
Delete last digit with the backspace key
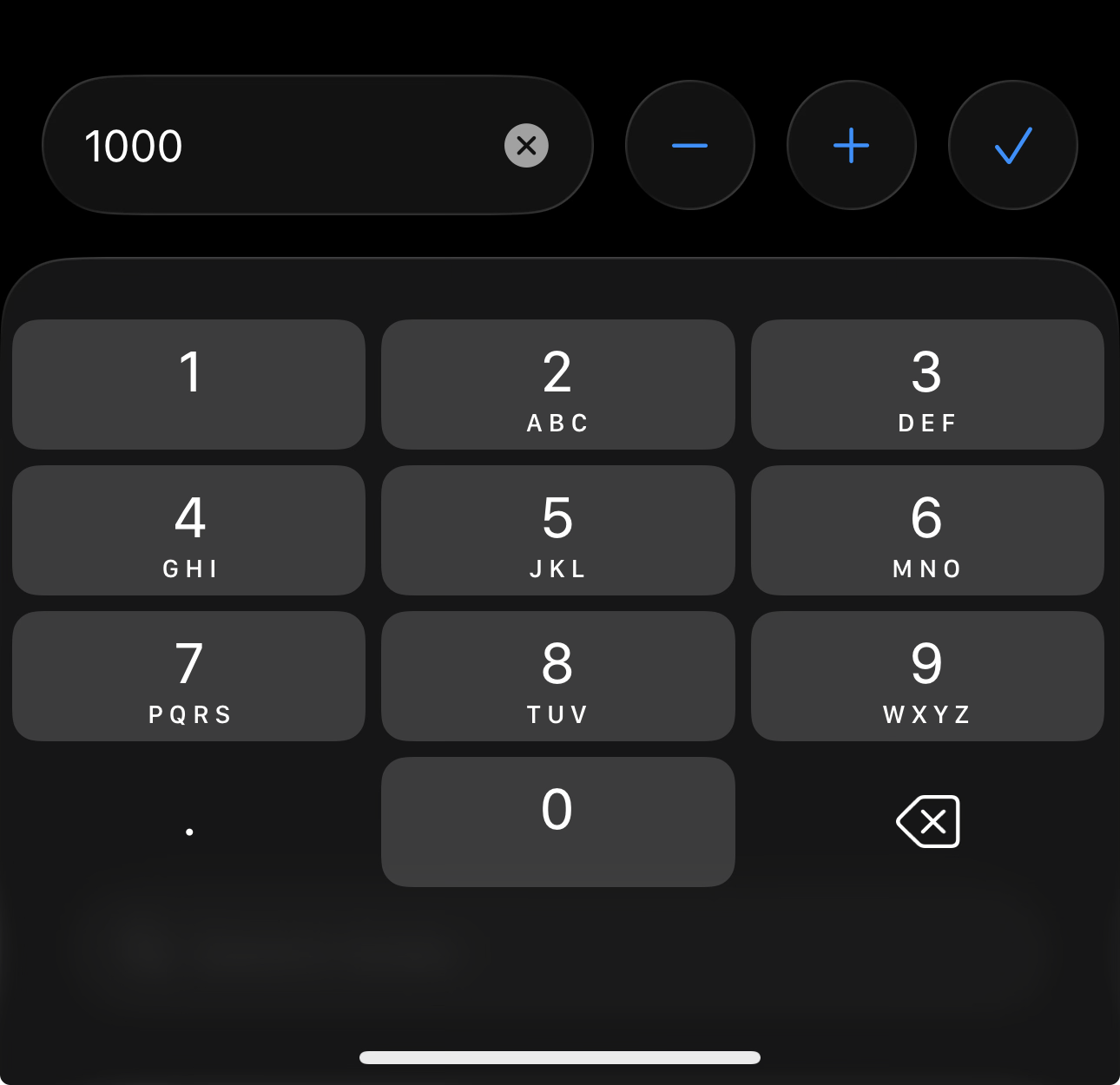[927, 821]
